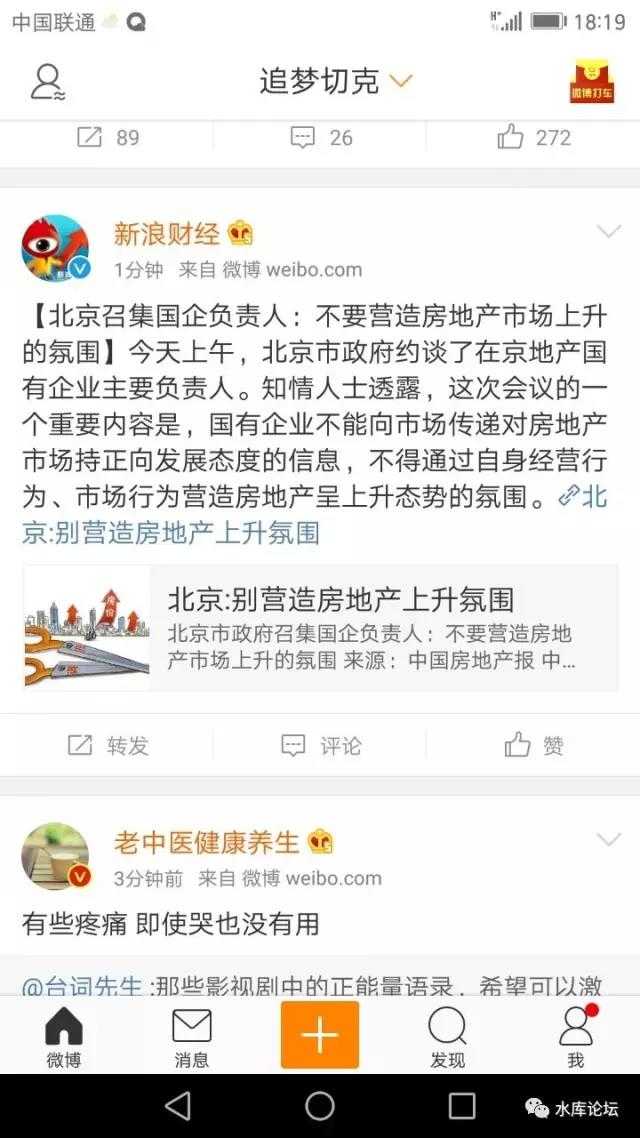Like the post with 272 likes
The height and width of the screenshot is (1138, 640).
(534, 138)
